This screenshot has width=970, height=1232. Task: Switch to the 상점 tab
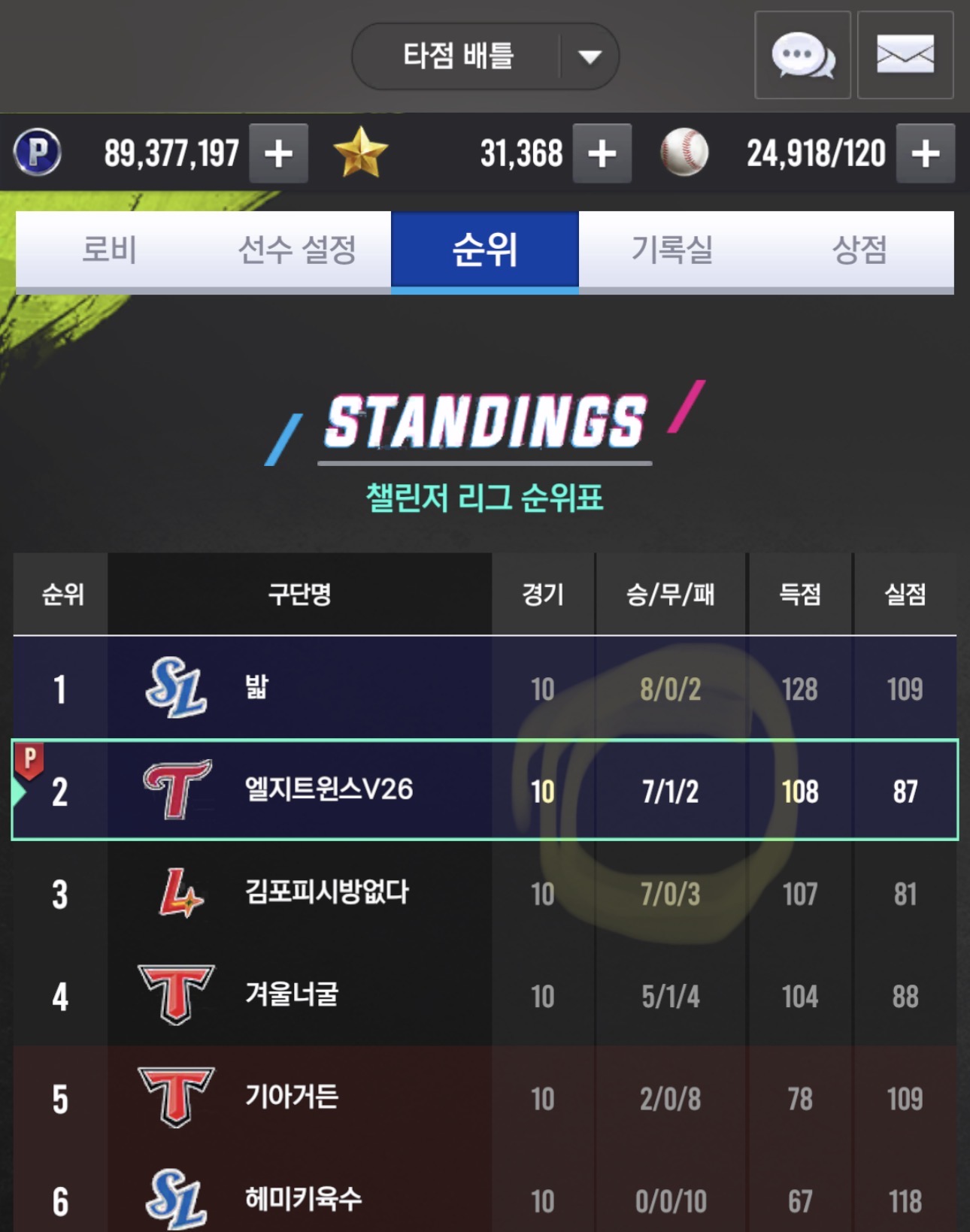pyautogui.click(x=859, y=250)
